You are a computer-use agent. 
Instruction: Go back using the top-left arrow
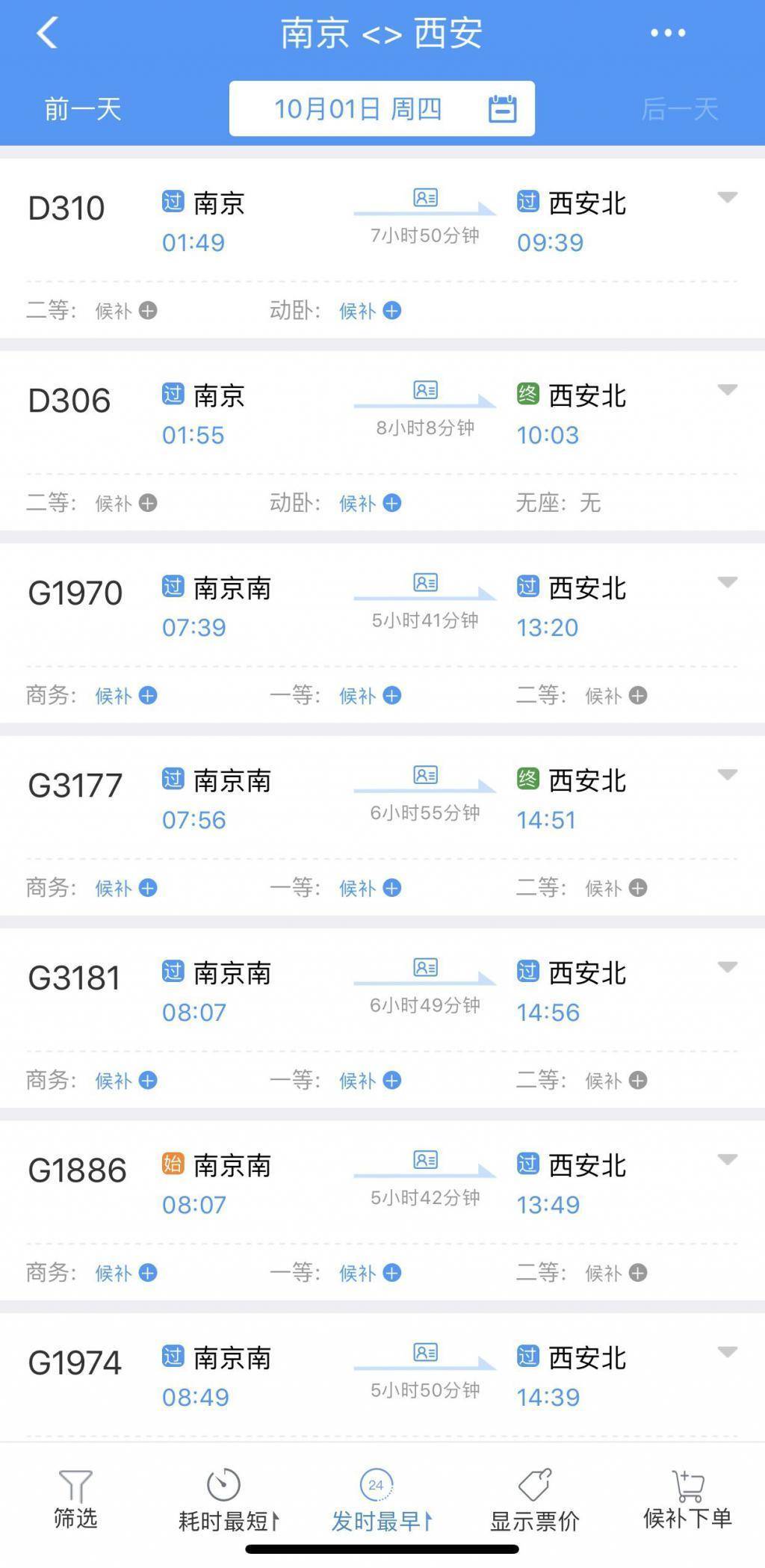[47, 33]
